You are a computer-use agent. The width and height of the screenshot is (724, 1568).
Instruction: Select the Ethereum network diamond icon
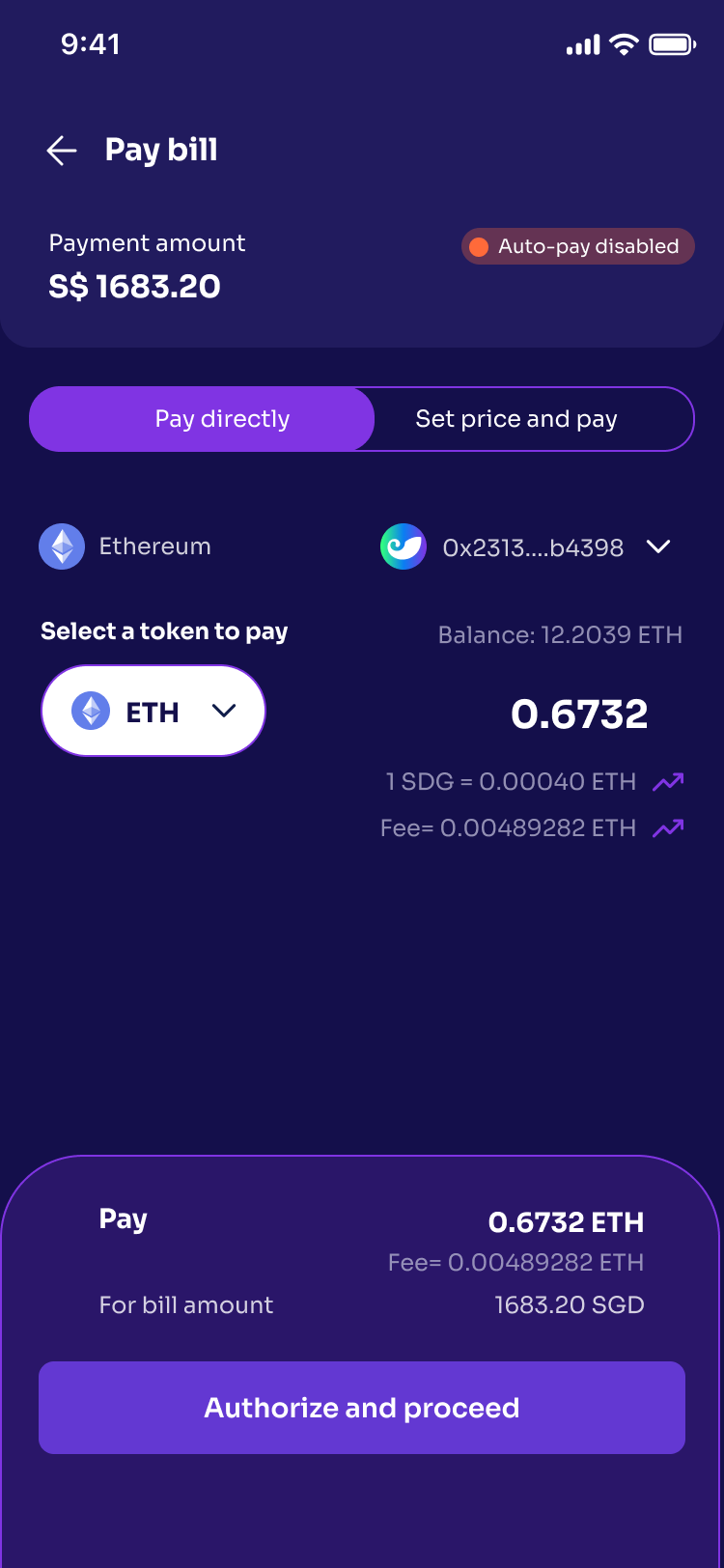coord(61,546)
